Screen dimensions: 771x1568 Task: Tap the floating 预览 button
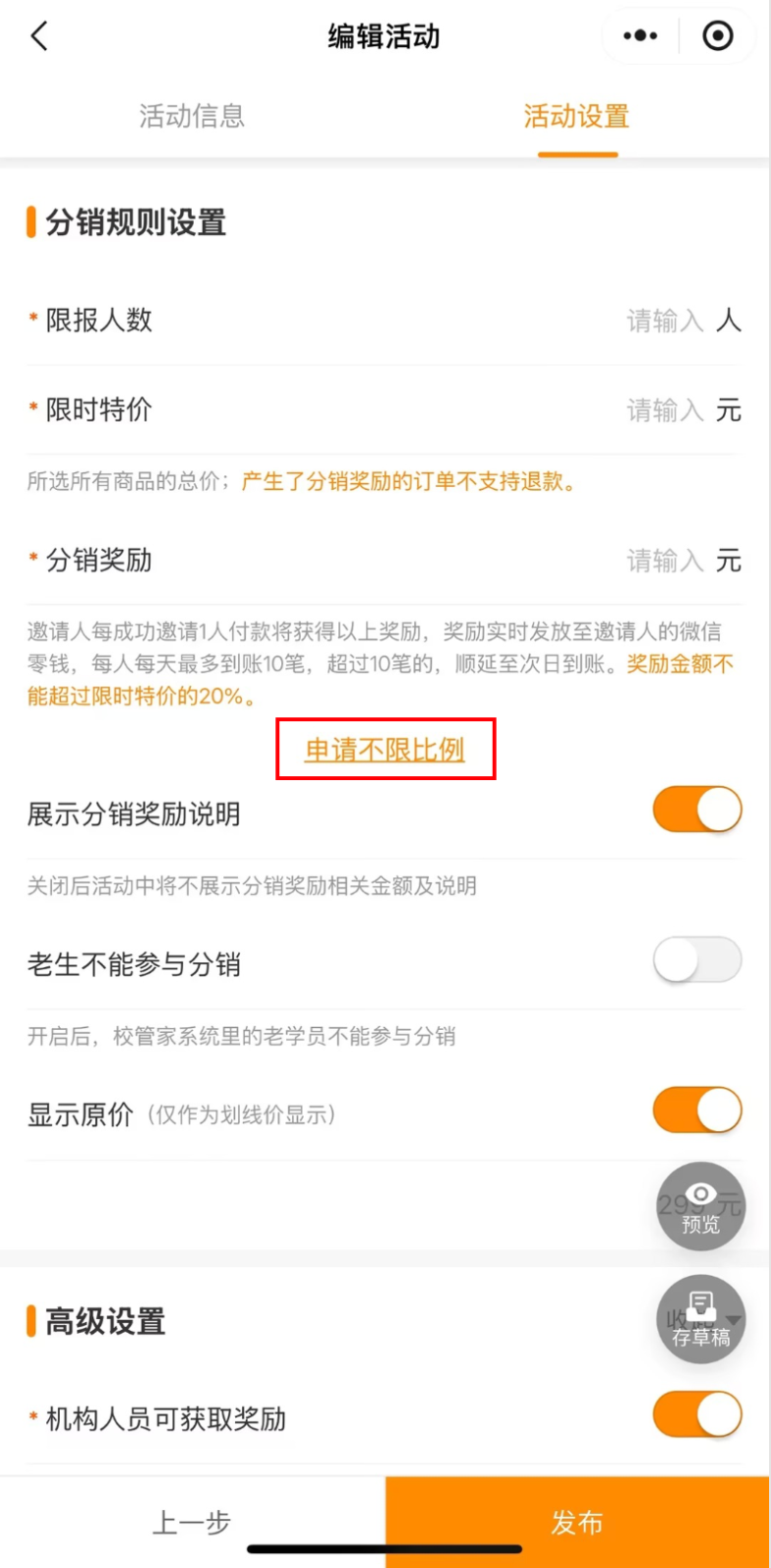[x=700, y=1206]
